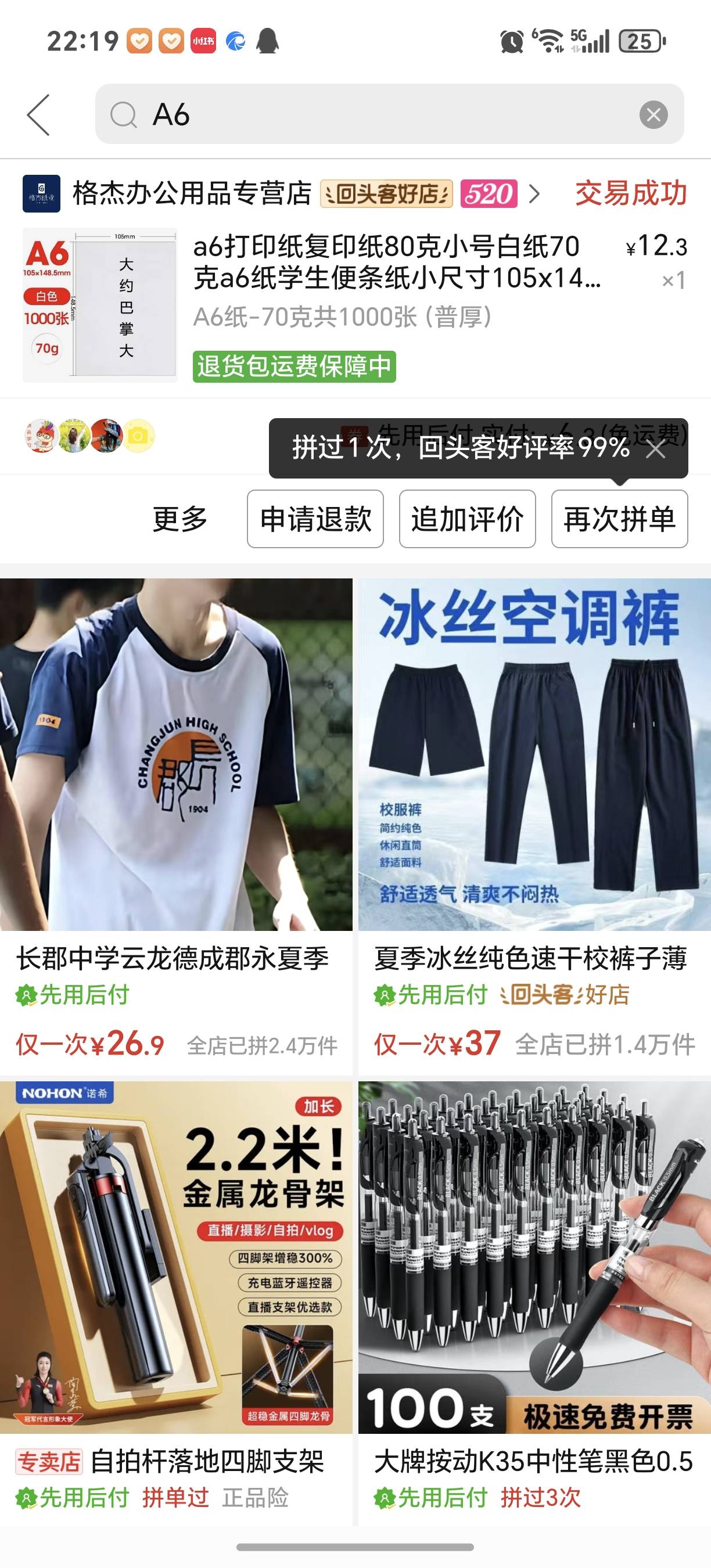This screenshot has width=711, height=1568.
Task: Open the 格杰办公用品专营店 store page
Action: (x=192, y=193)
